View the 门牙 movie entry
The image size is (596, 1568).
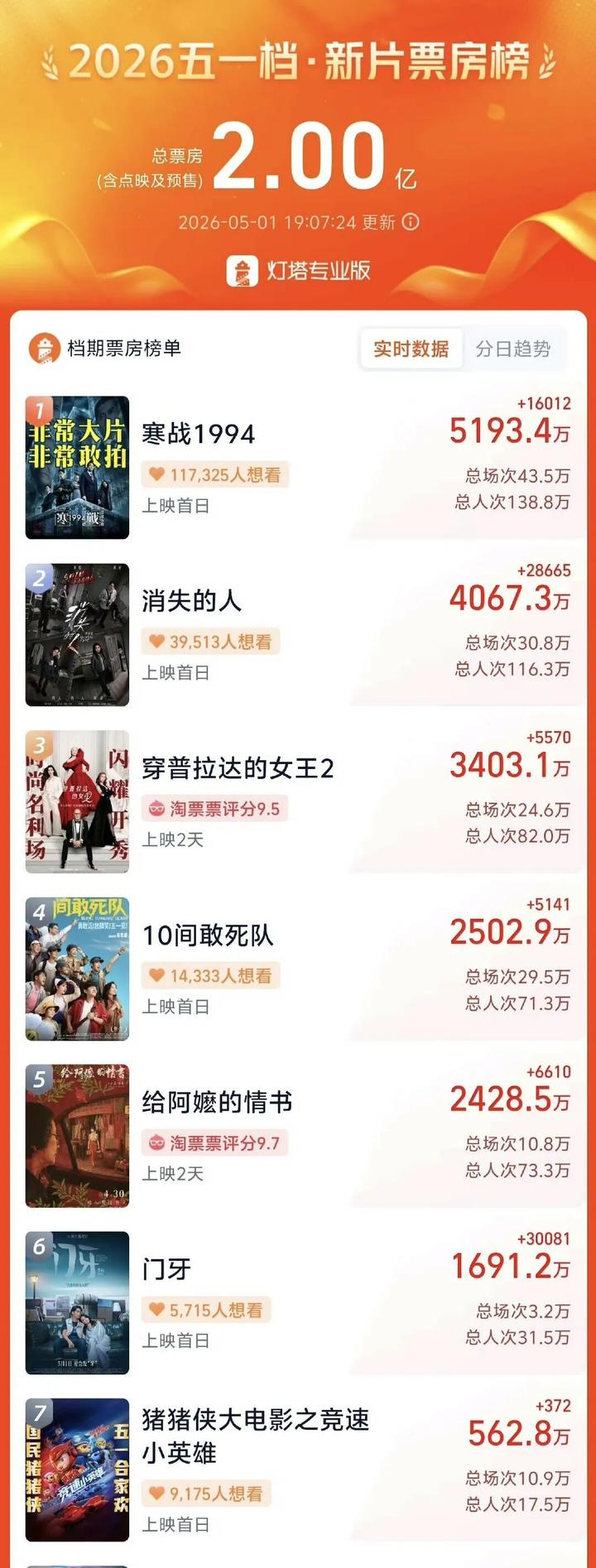pos(298,1302)
